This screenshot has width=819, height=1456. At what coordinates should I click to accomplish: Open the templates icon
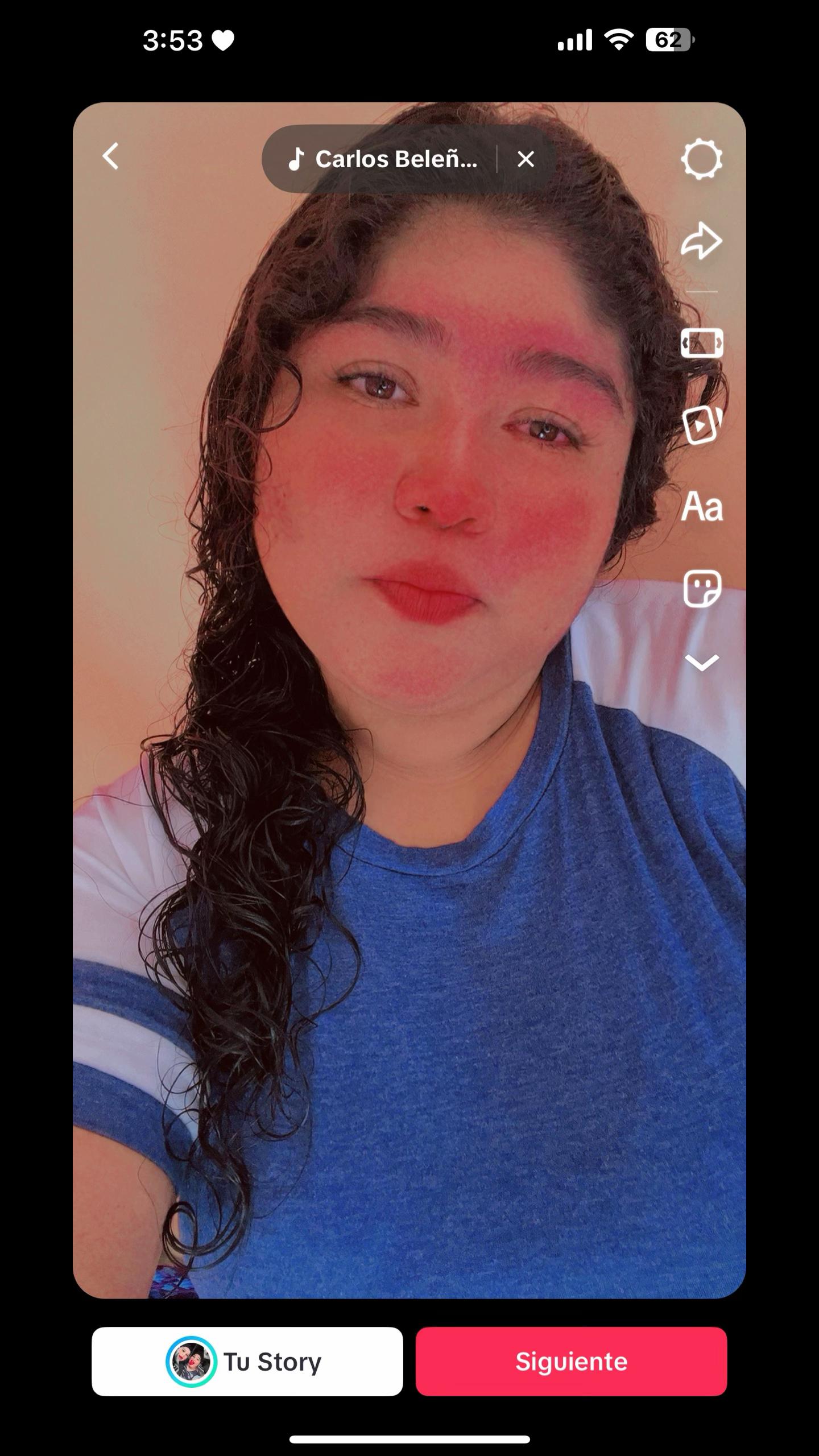702,425
